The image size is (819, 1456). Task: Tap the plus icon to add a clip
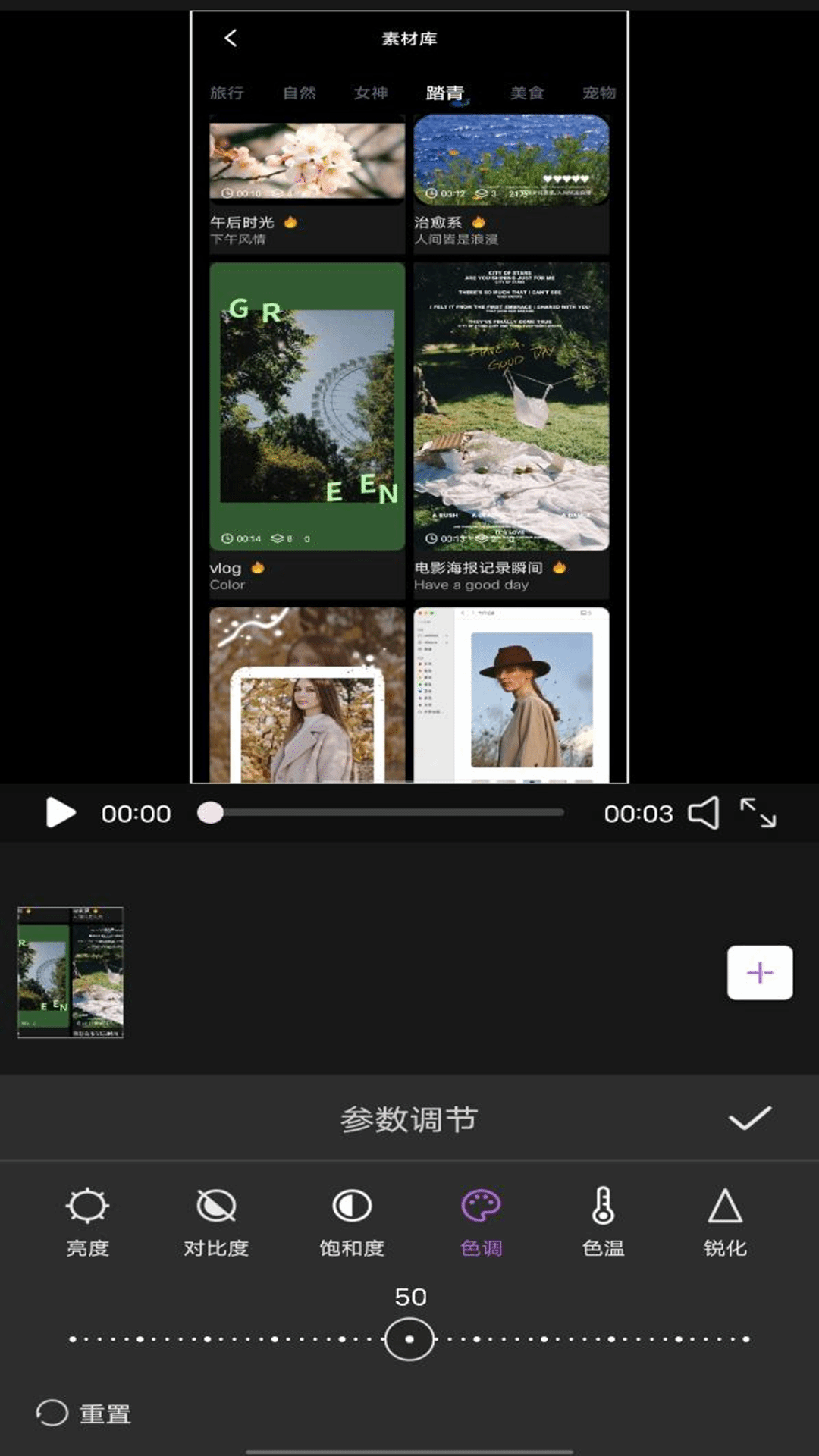(x=761, y=973)
